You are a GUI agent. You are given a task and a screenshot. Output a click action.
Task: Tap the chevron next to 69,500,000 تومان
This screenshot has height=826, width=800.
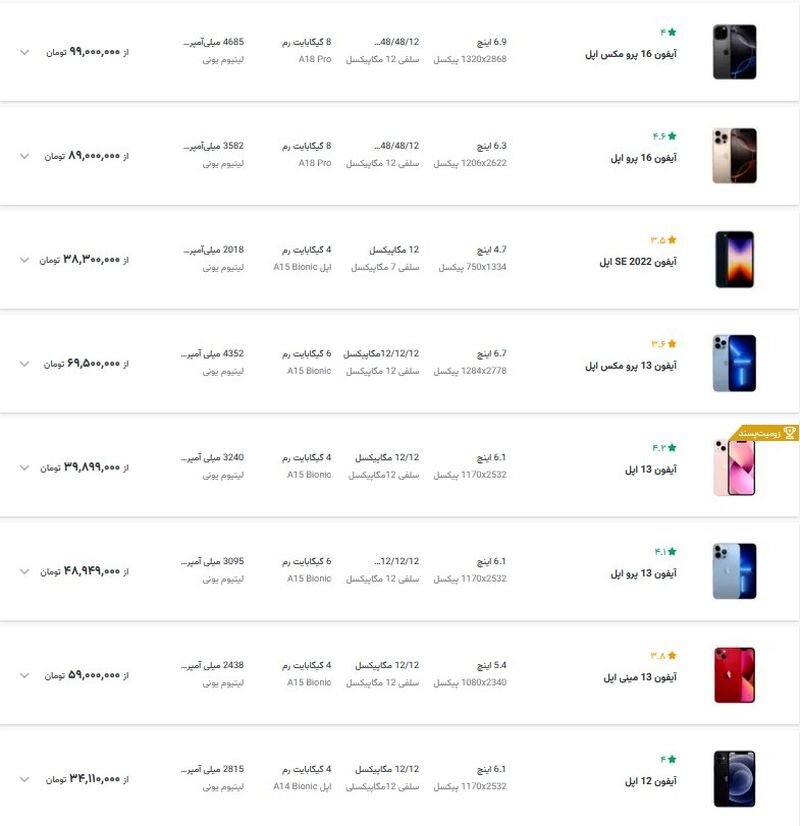point(25,364)
